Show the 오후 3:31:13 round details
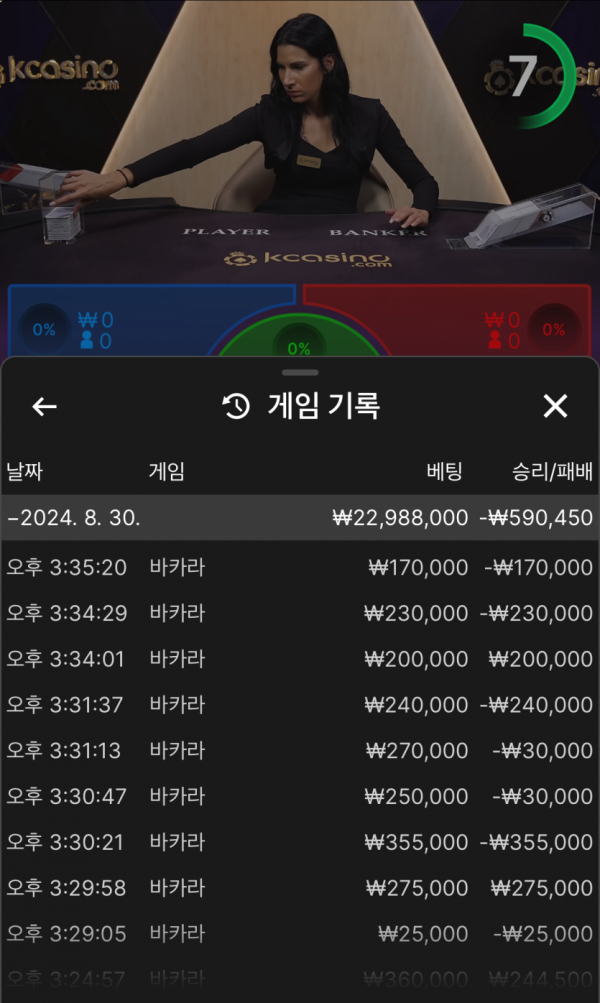 click(x=300, y=751)
